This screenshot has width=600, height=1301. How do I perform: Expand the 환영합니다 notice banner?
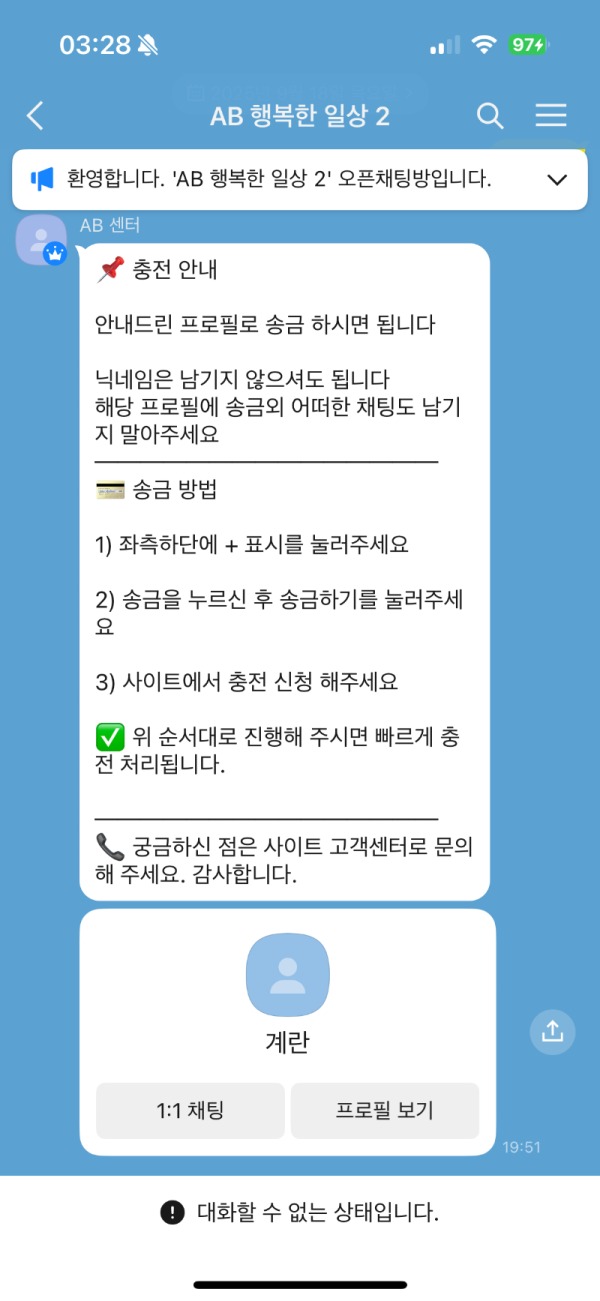tap(558, 180)
